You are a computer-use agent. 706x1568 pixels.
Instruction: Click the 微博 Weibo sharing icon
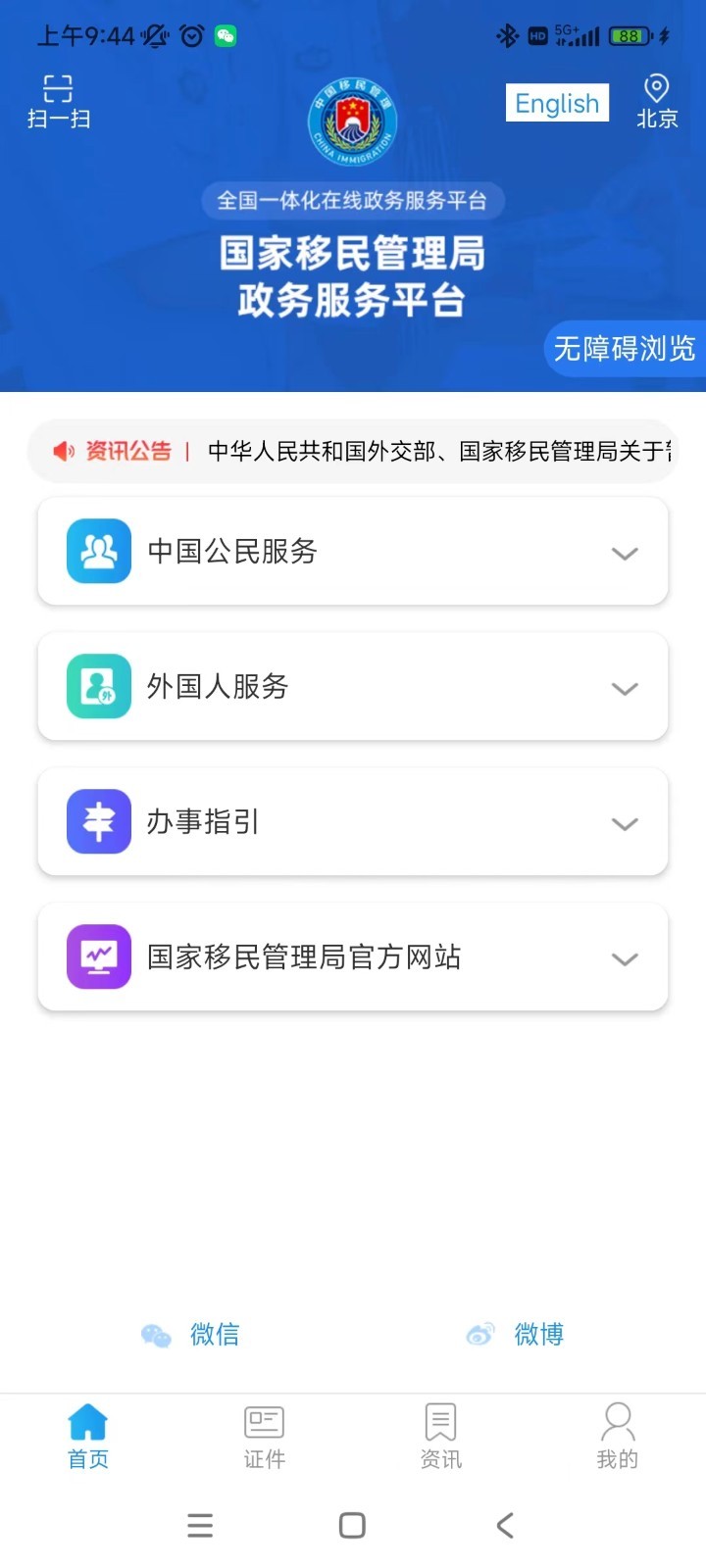(479, 1334)
